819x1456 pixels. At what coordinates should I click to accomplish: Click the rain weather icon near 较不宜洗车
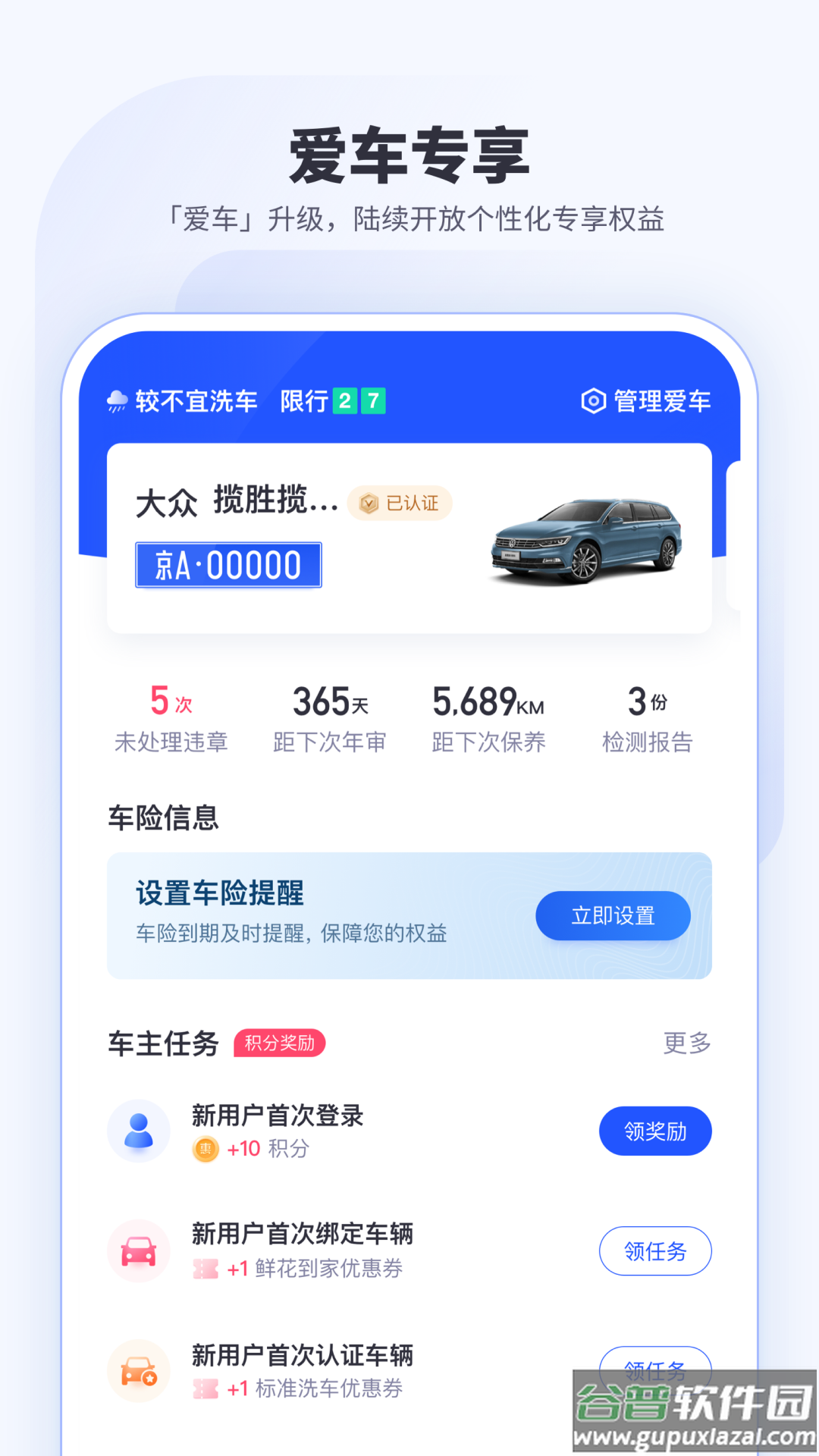(117, 400)
